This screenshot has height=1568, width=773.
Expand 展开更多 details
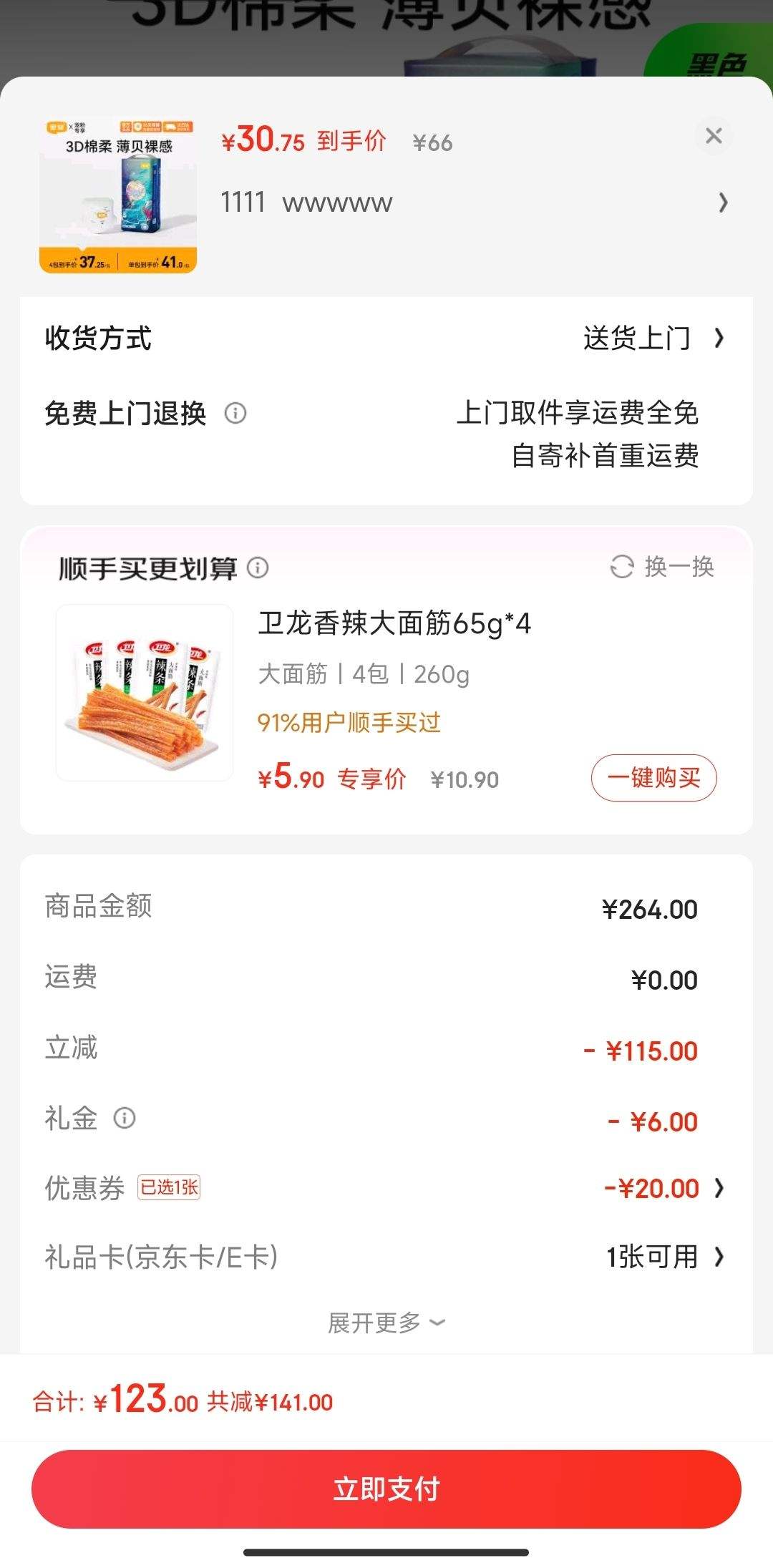(386, 1323)
